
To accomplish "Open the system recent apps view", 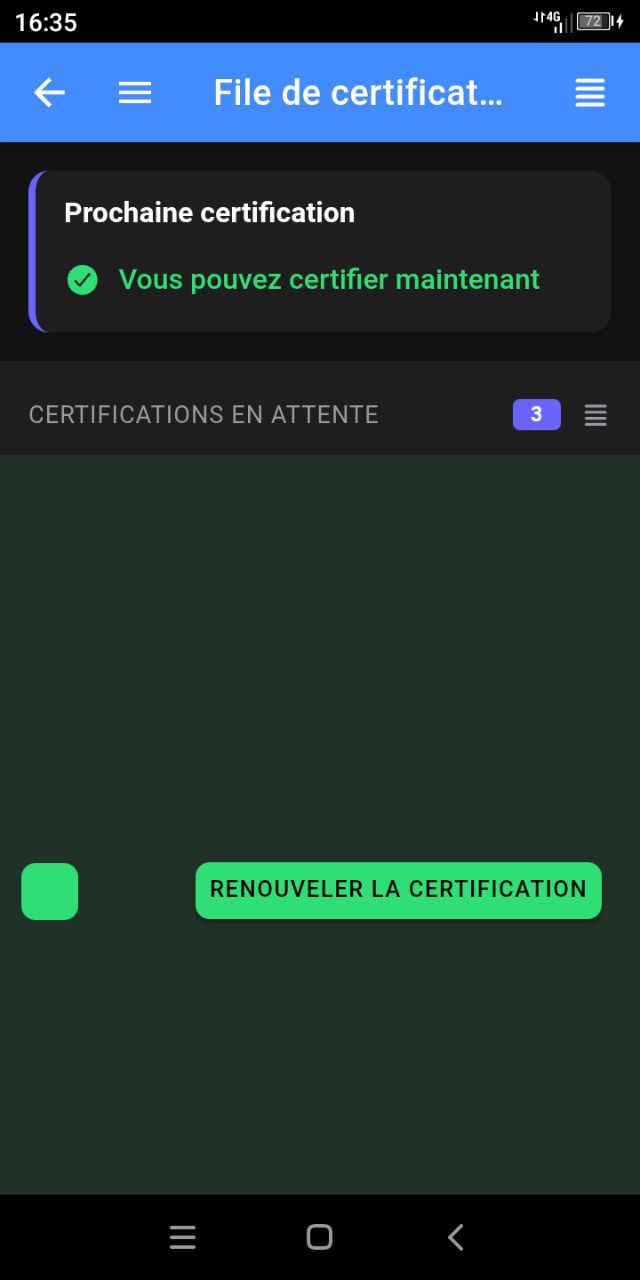I will pyautogui.click(x=183, y=1237).
